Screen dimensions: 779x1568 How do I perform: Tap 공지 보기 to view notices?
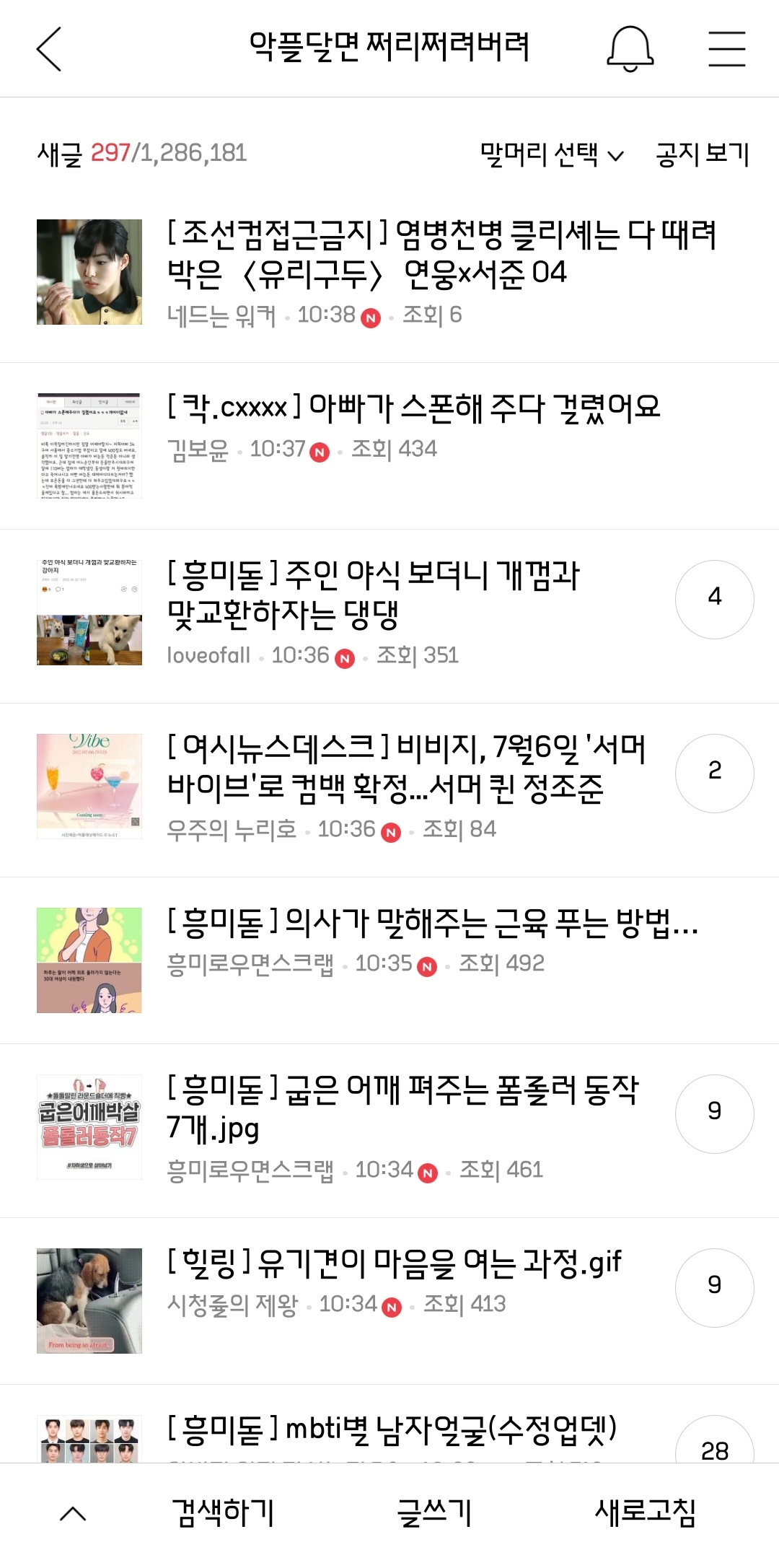(x=702, y=154)
